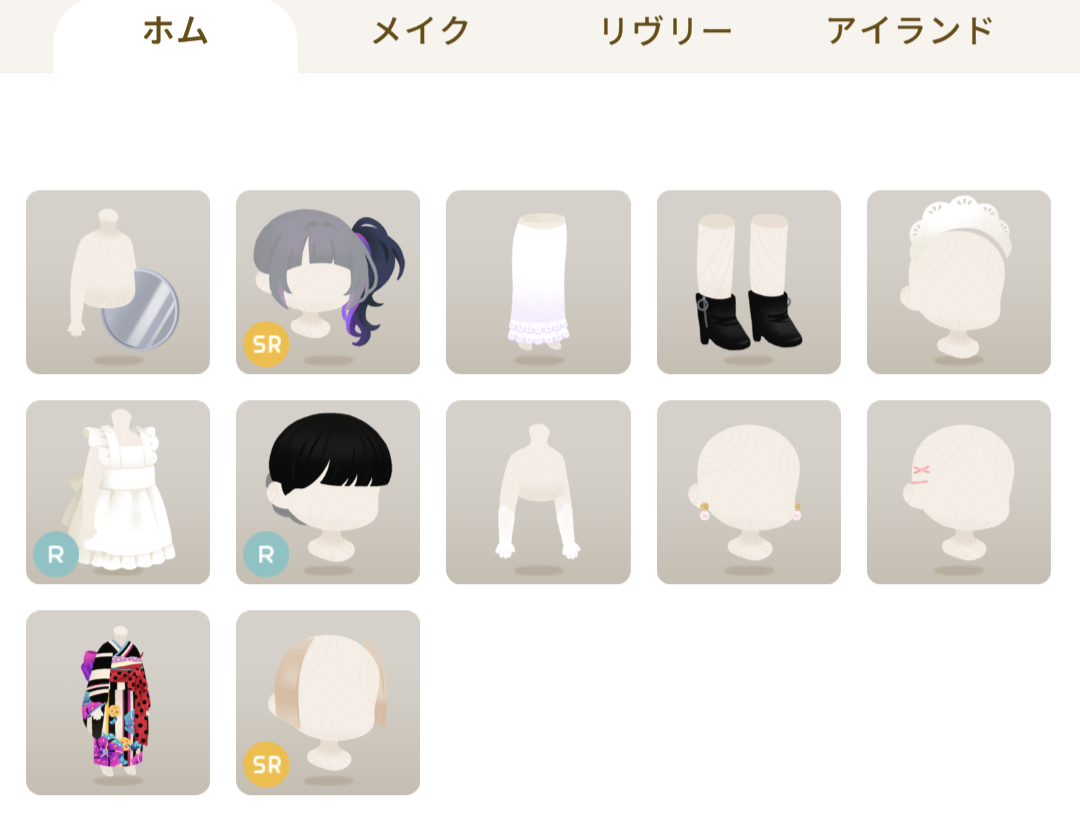1080x824 pixels.
Task: Pick the black heeled boots
Action: (748, 282)
